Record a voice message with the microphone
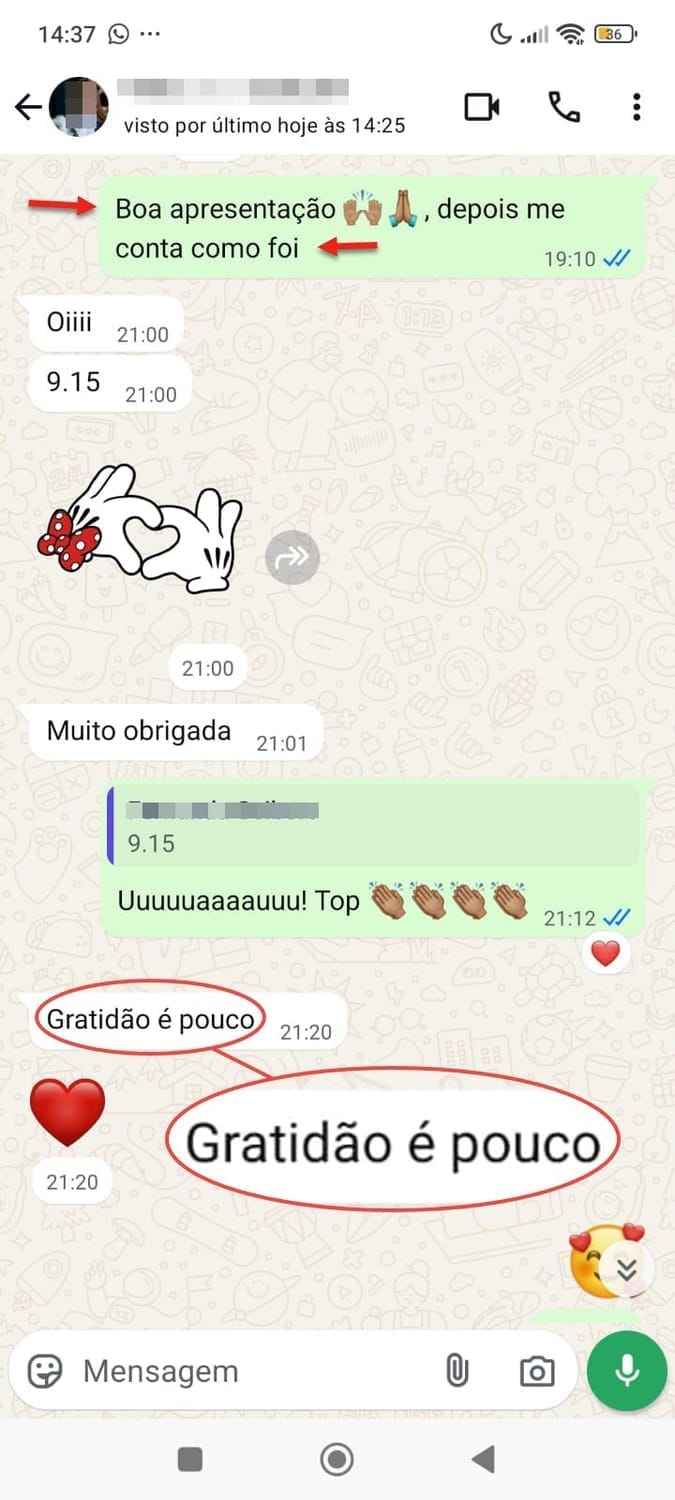This screenshot has height=1500, width=675. pos(627,1371)
